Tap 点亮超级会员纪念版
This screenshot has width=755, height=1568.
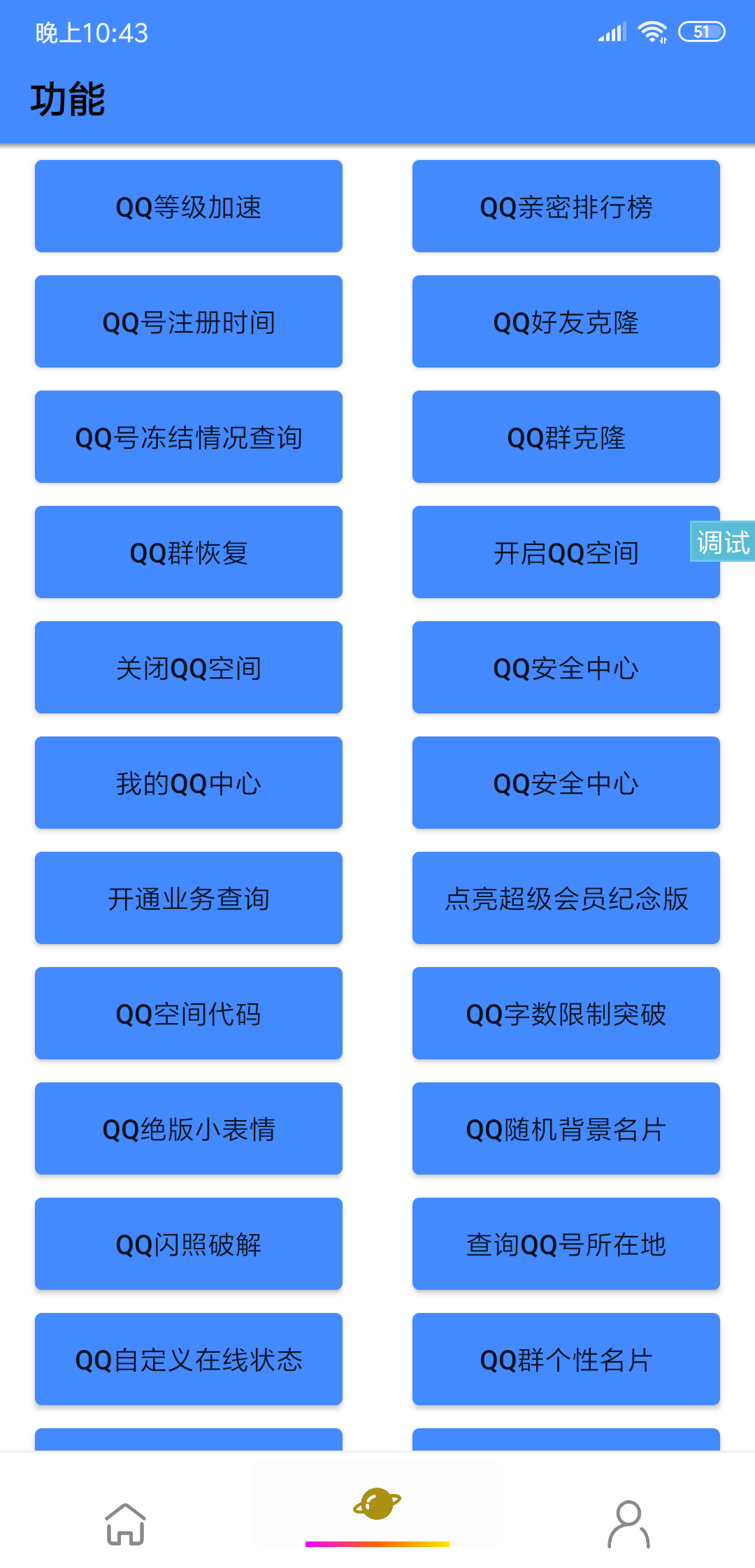point(566,898)
